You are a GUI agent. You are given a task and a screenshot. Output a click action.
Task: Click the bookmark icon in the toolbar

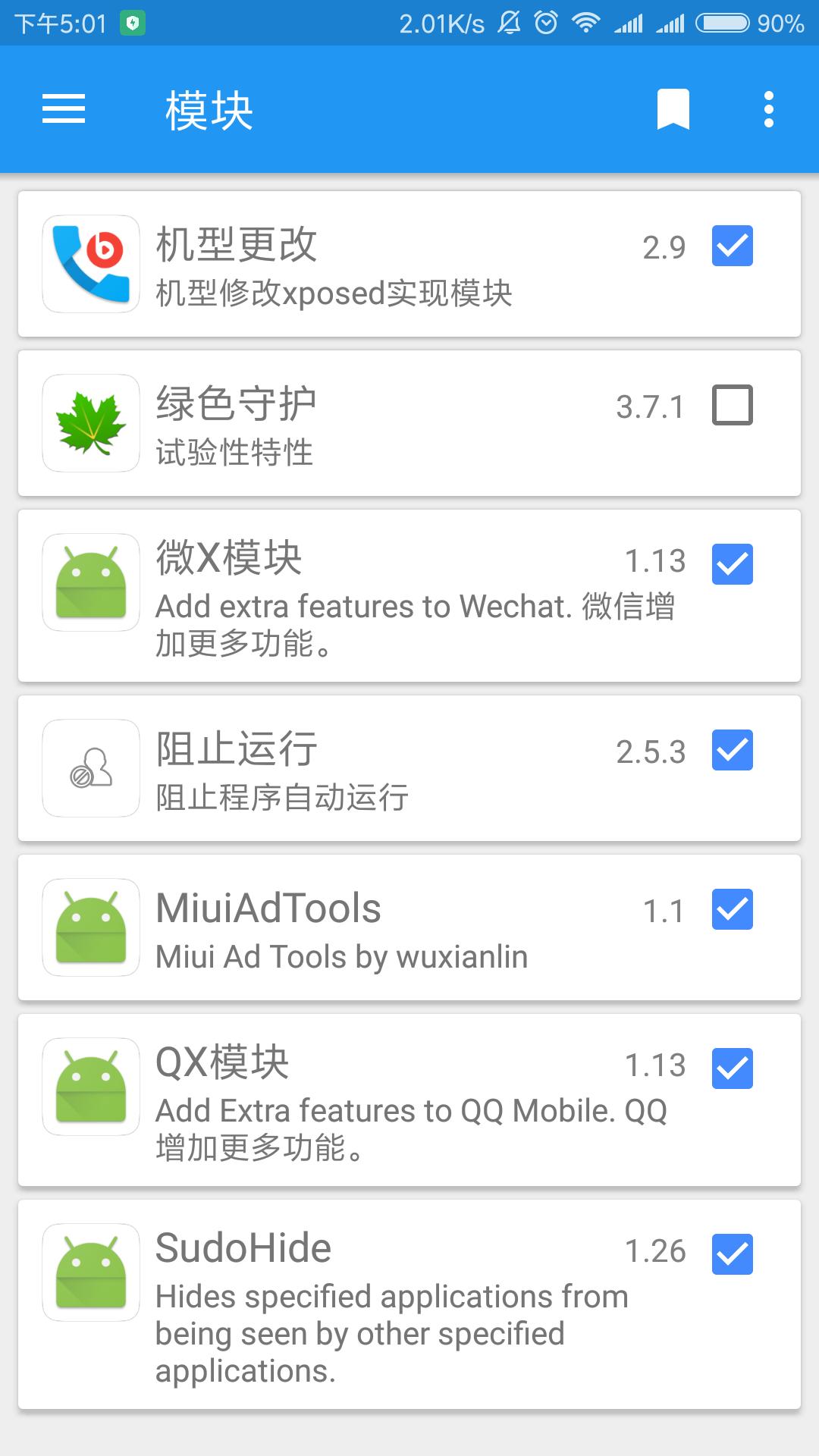click(x=672, y=109)
